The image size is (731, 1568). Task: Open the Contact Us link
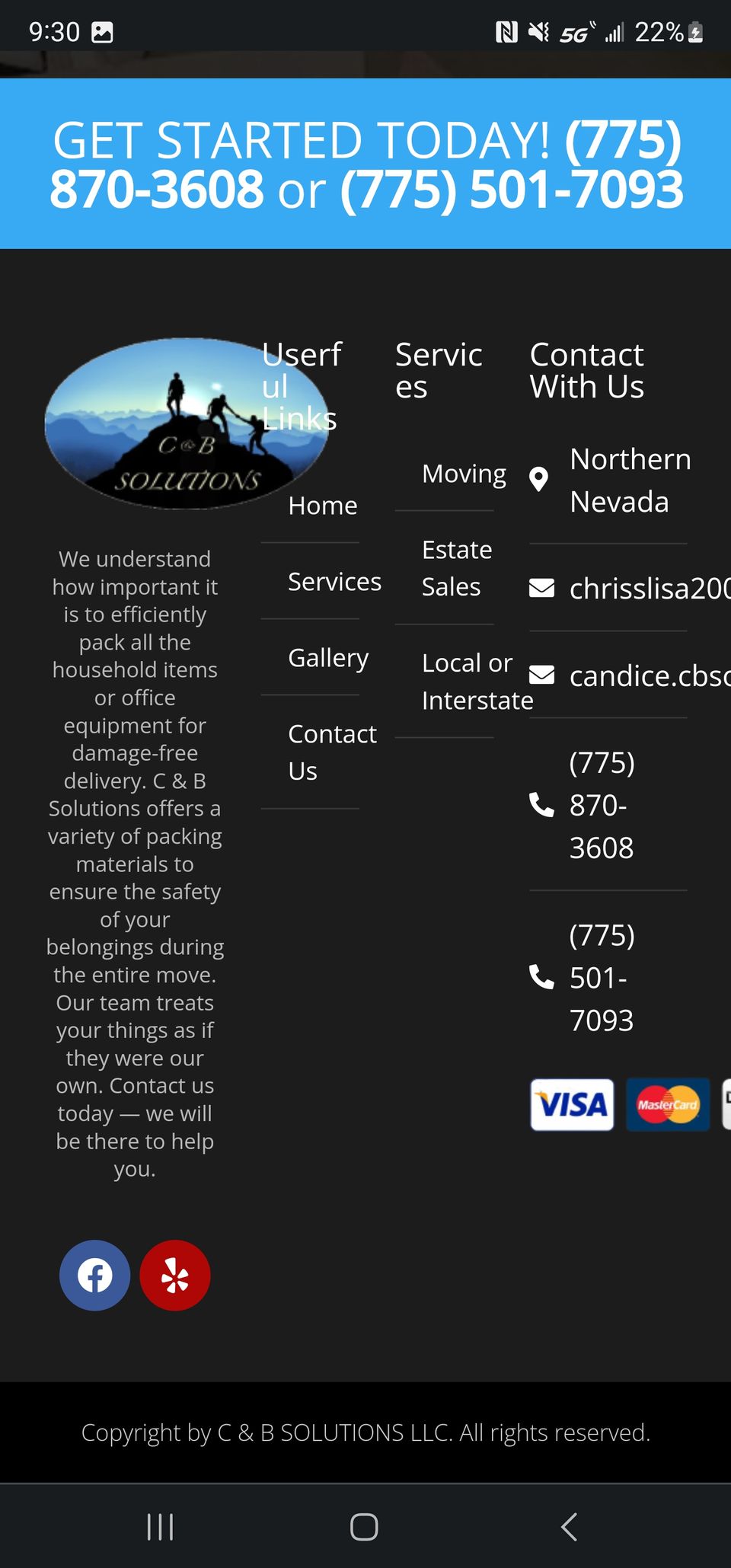[332, 752]
